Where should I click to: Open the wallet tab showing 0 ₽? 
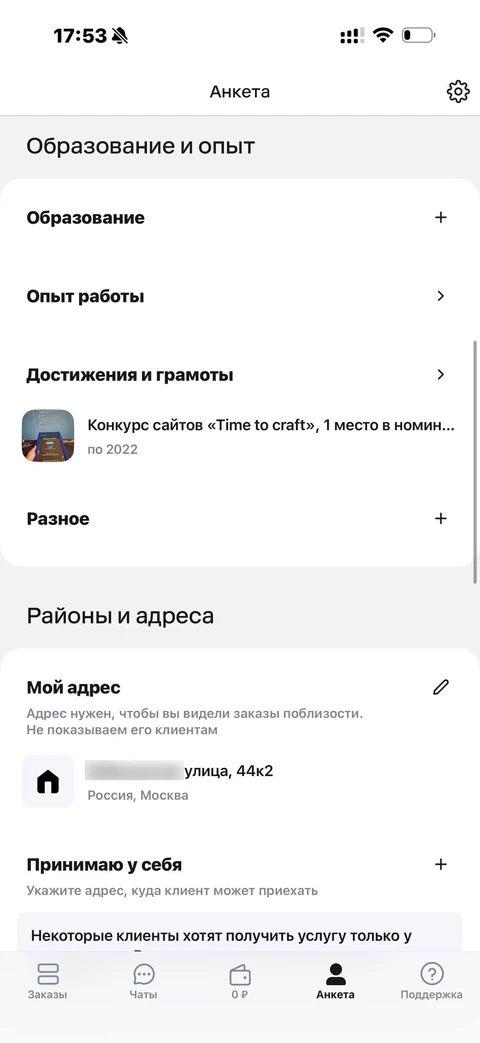click(x=239, y=981)
